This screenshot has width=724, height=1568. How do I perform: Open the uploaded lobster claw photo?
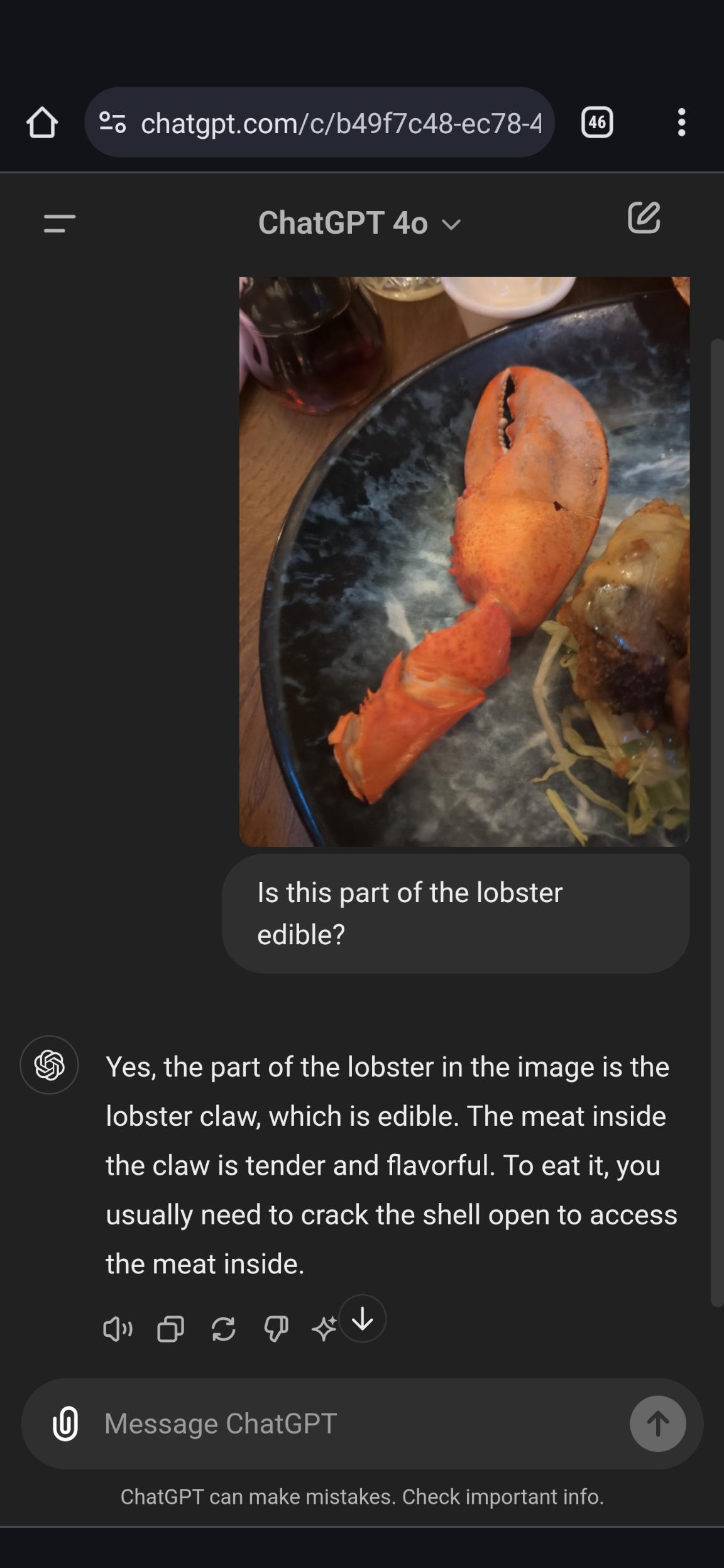click(x=464, y=561)
